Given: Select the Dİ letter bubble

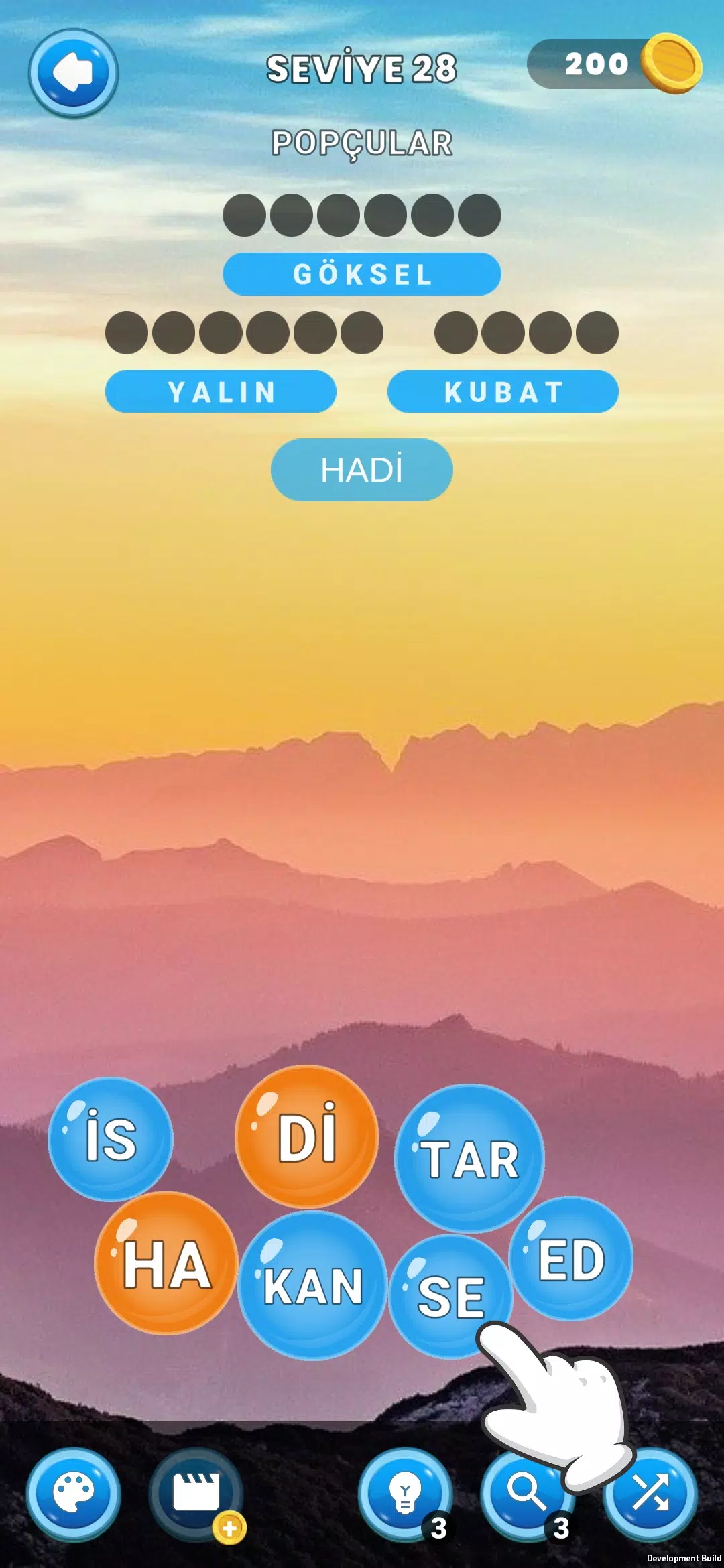Looking at the screenshot, I should click(307, 1136).
